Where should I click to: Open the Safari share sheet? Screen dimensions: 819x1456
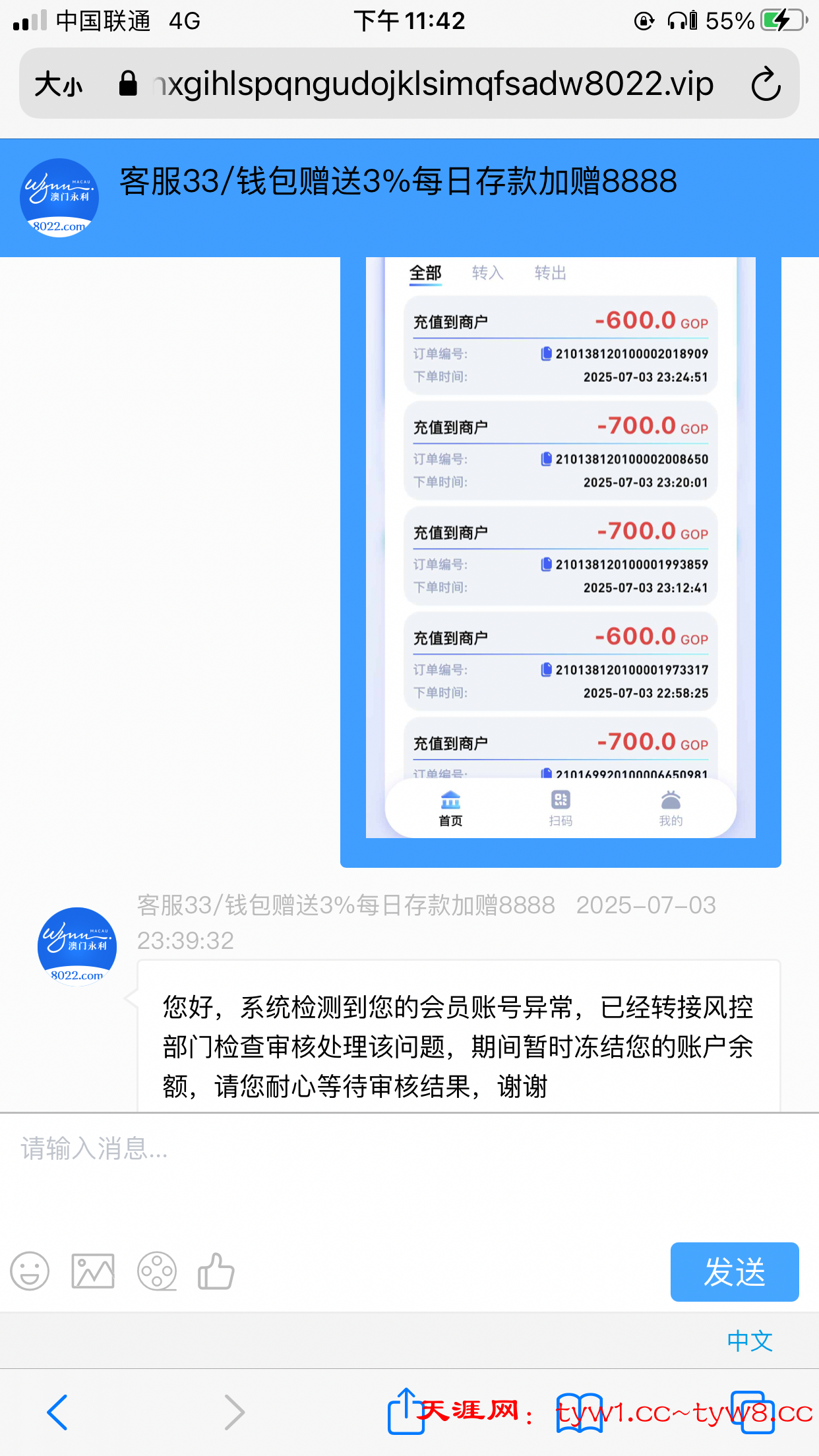pos(404,1411)
